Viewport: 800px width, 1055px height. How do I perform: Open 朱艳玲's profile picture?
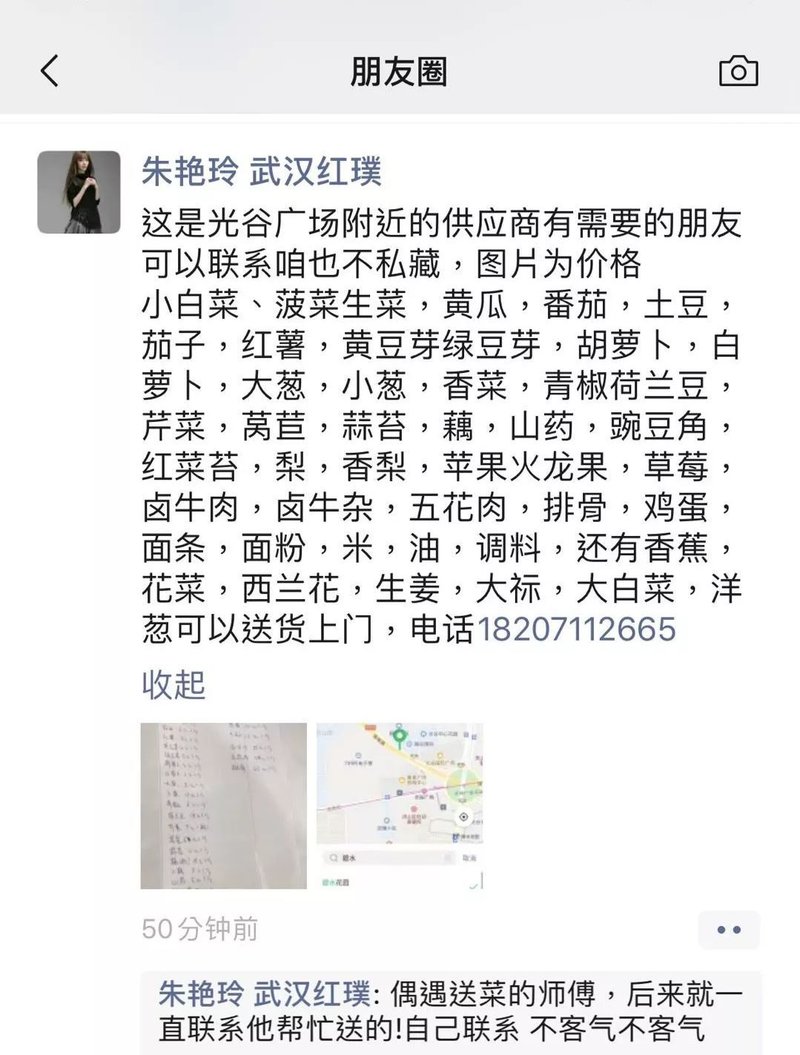[79, 192]
